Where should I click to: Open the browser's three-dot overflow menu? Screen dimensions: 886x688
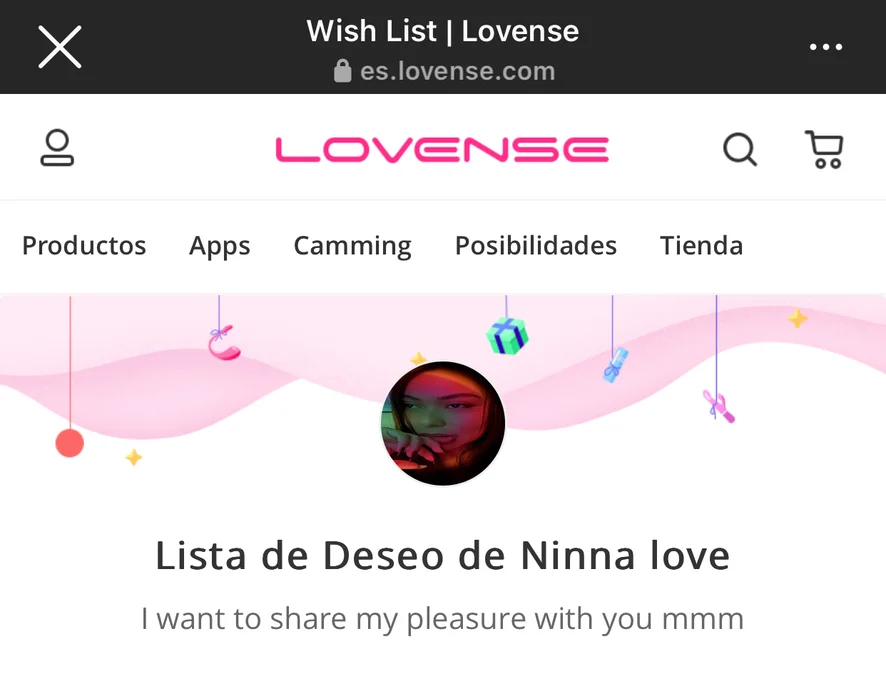826,47
